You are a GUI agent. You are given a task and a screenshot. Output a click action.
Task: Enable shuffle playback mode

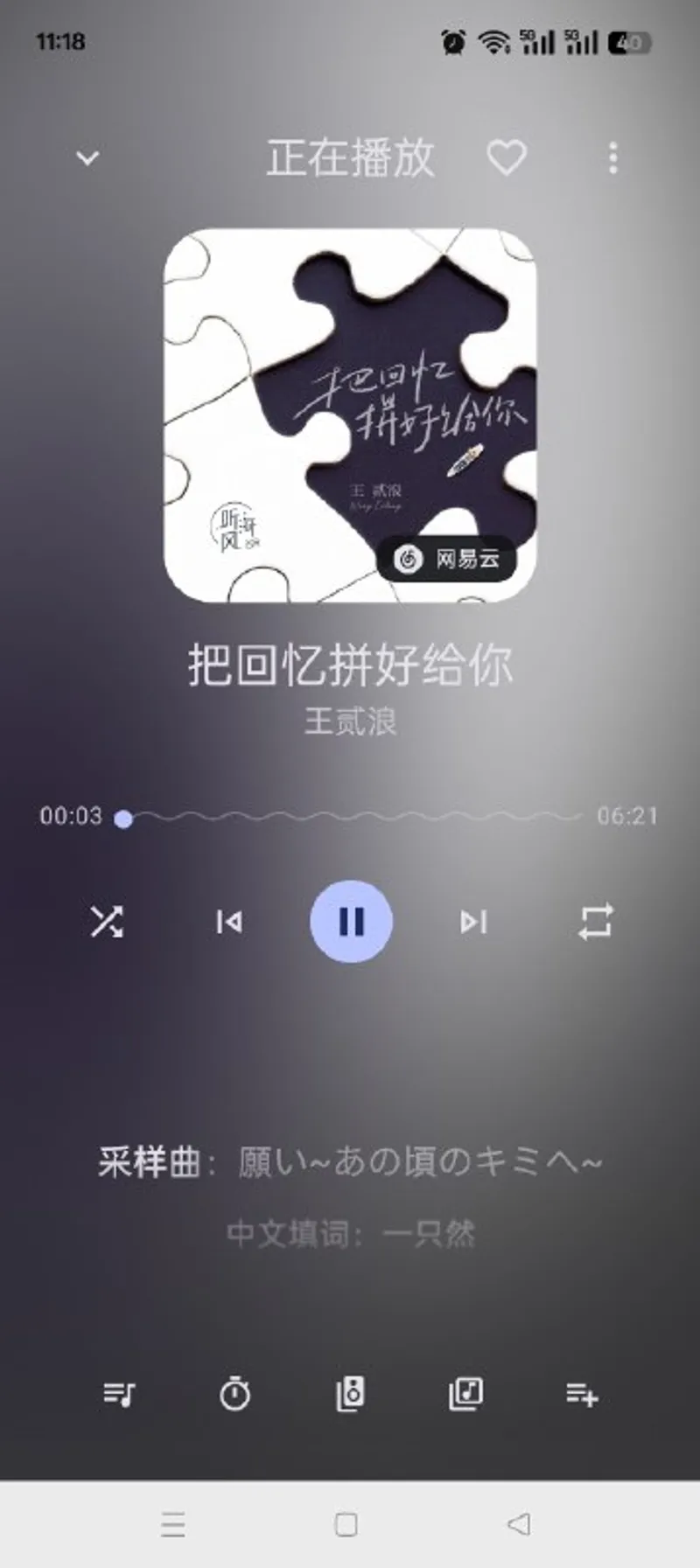click(105, 923)
